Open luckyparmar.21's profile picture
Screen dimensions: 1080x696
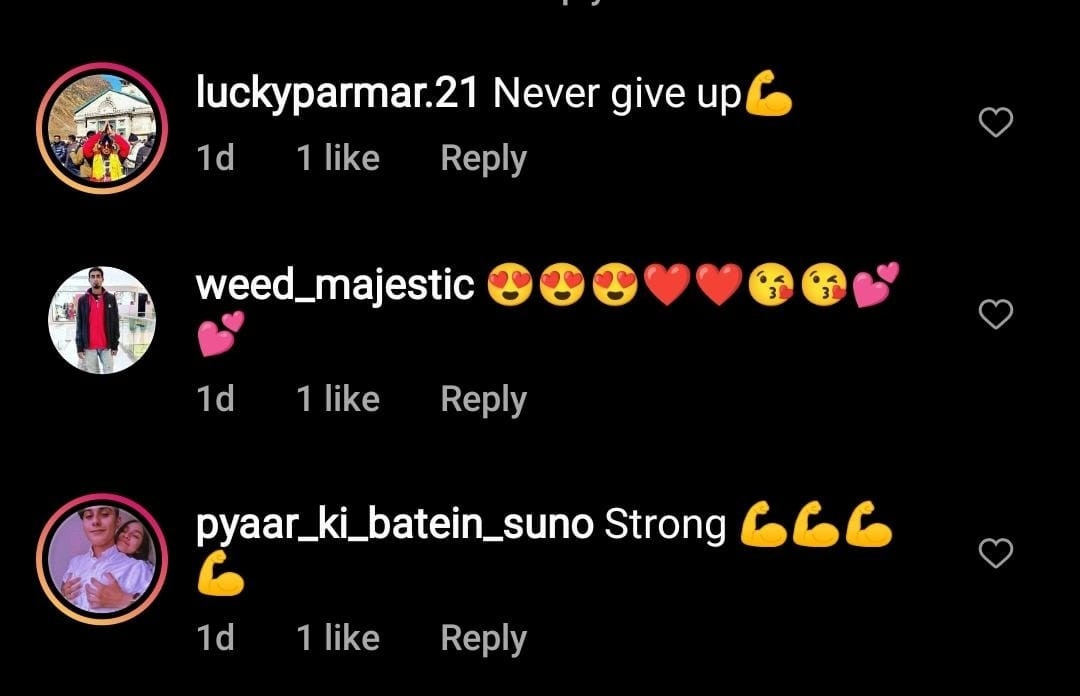click(102, 128)
